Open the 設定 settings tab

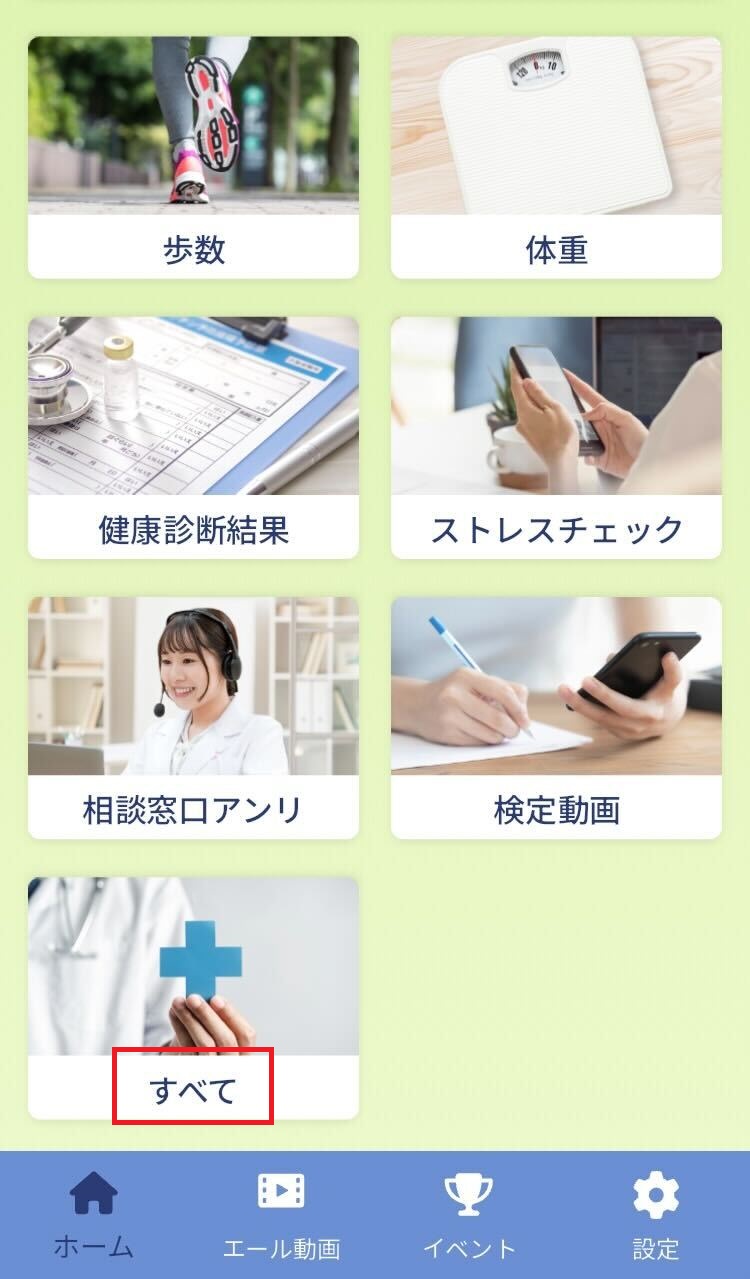coord(656,1216)
